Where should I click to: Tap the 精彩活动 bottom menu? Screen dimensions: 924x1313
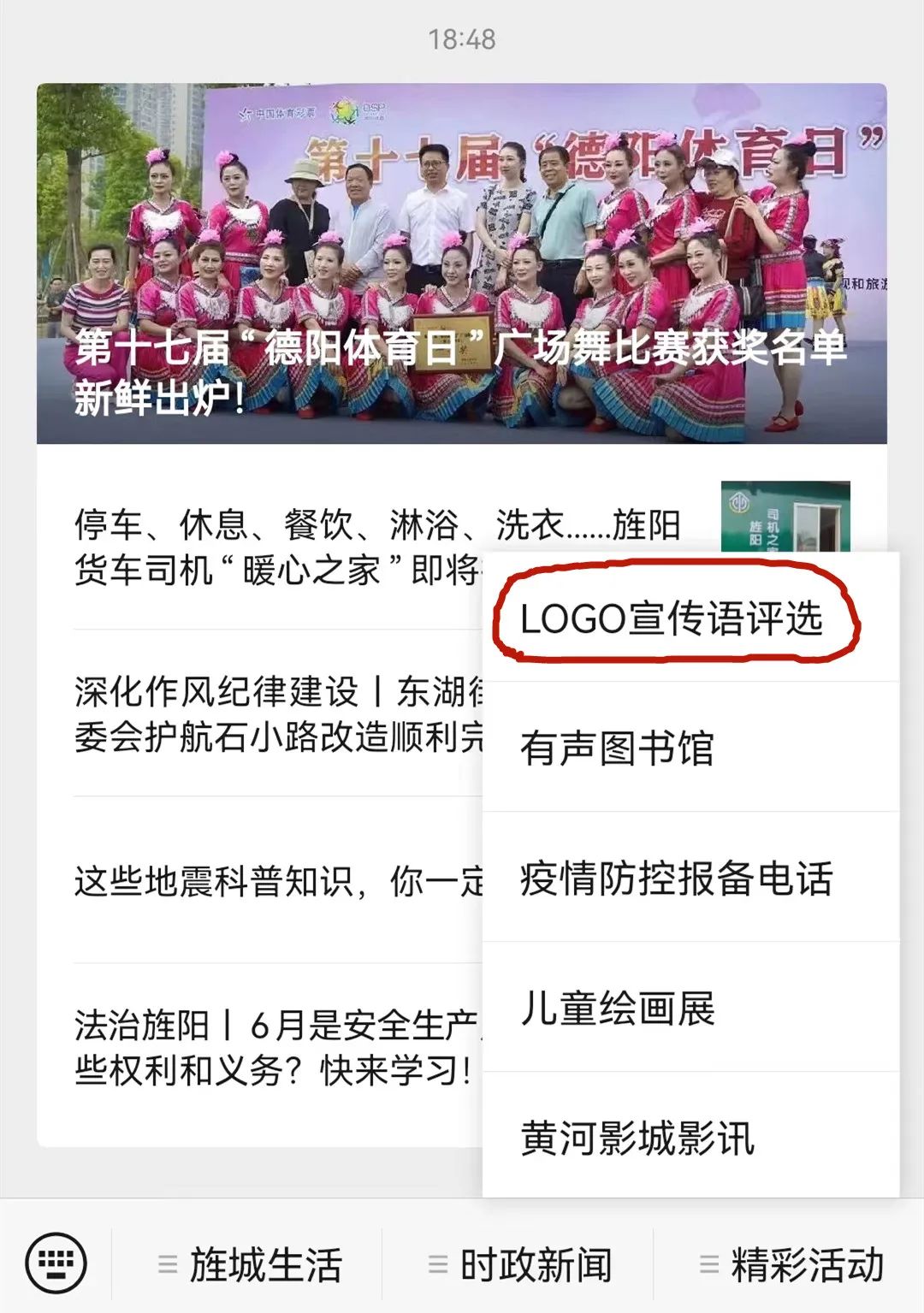tap(791, 1265)
